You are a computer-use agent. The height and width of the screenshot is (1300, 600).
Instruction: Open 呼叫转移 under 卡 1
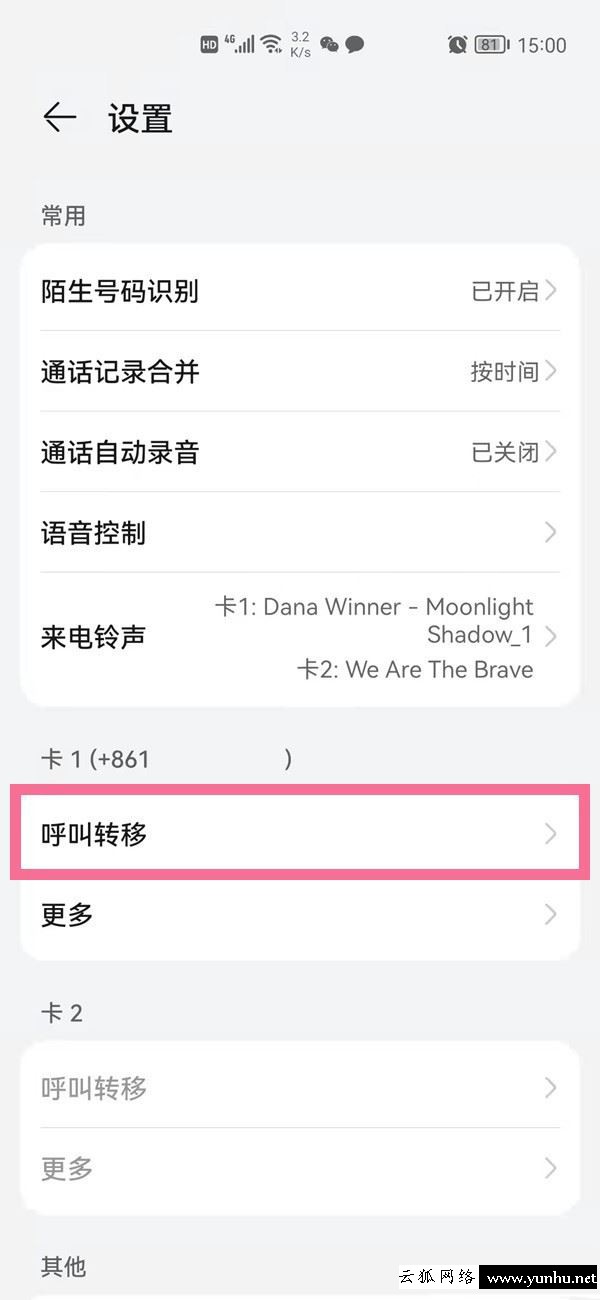click(300, 833)
